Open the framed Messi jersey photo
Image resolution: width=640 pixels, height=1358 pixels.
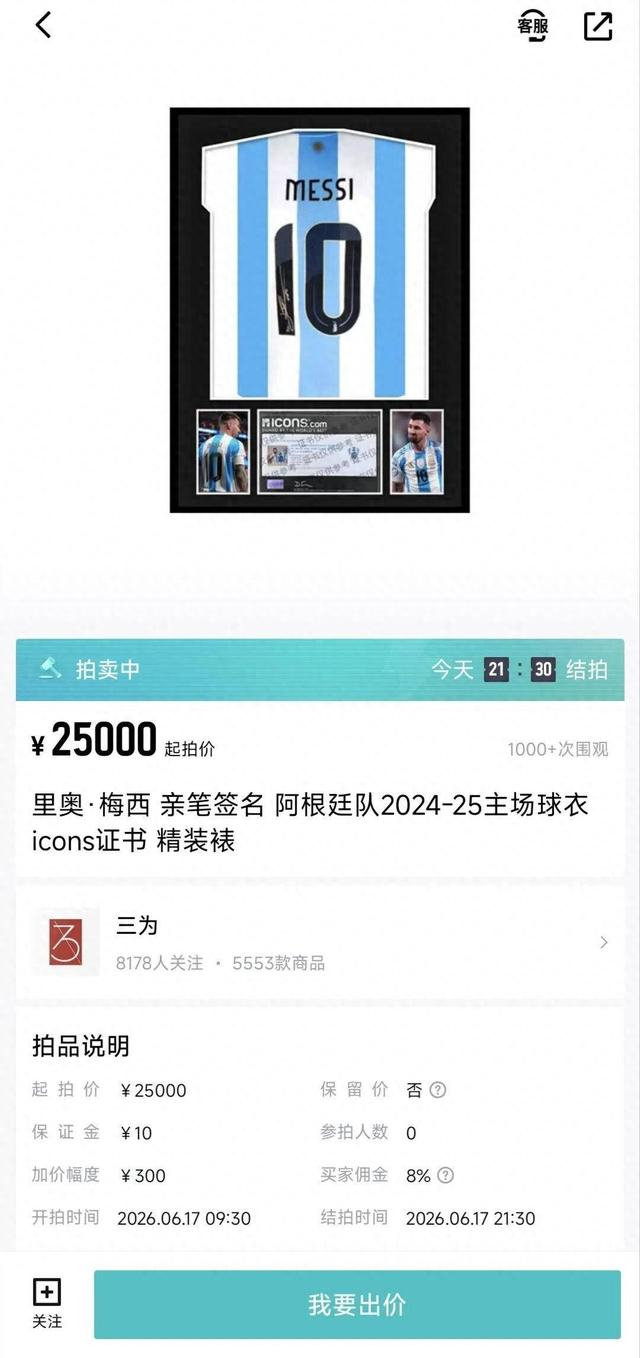[x=320, y=310]
